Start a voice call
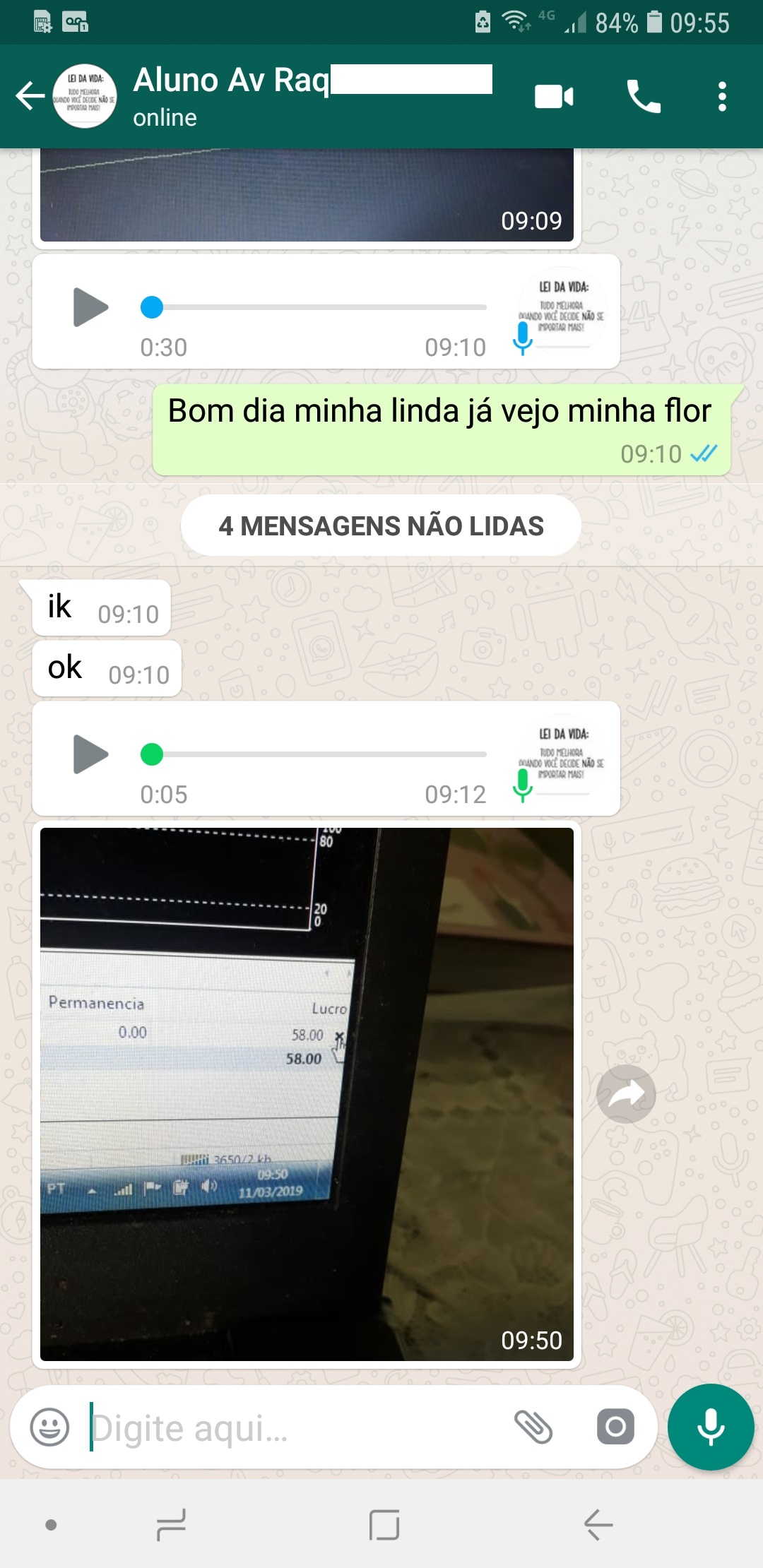Screen dimensions: 763x1568 point(644,96)
